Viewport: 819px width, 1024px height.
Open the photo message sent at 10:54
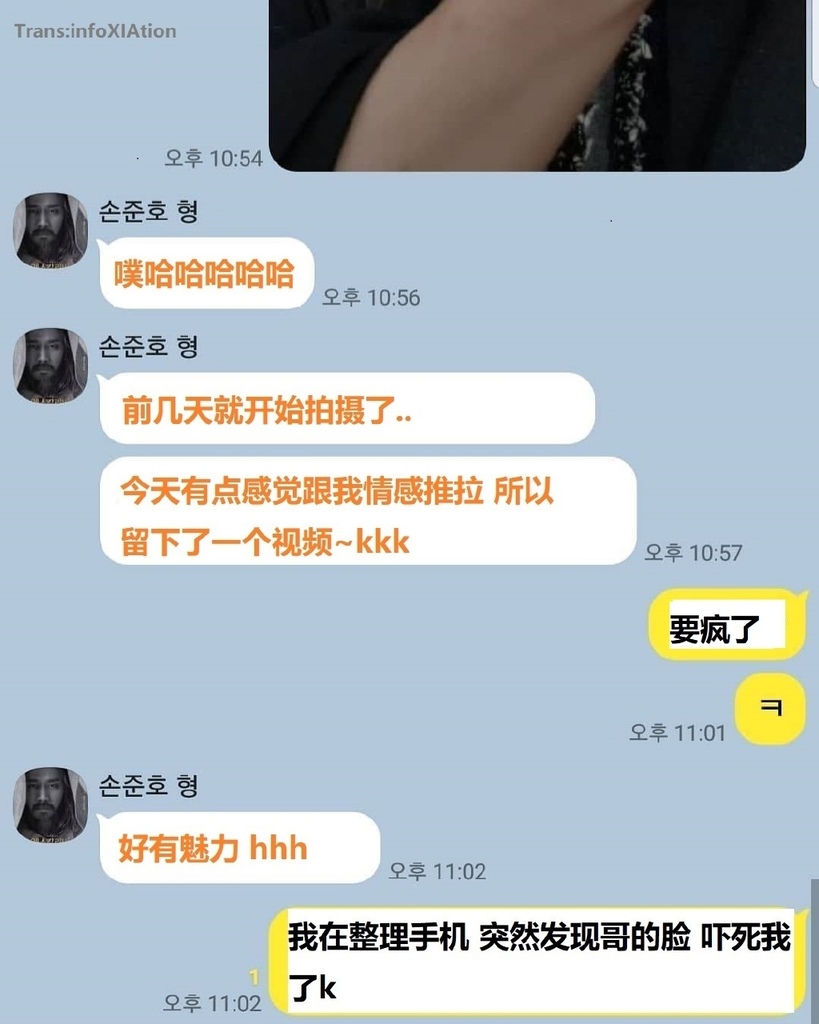[537, 85]
